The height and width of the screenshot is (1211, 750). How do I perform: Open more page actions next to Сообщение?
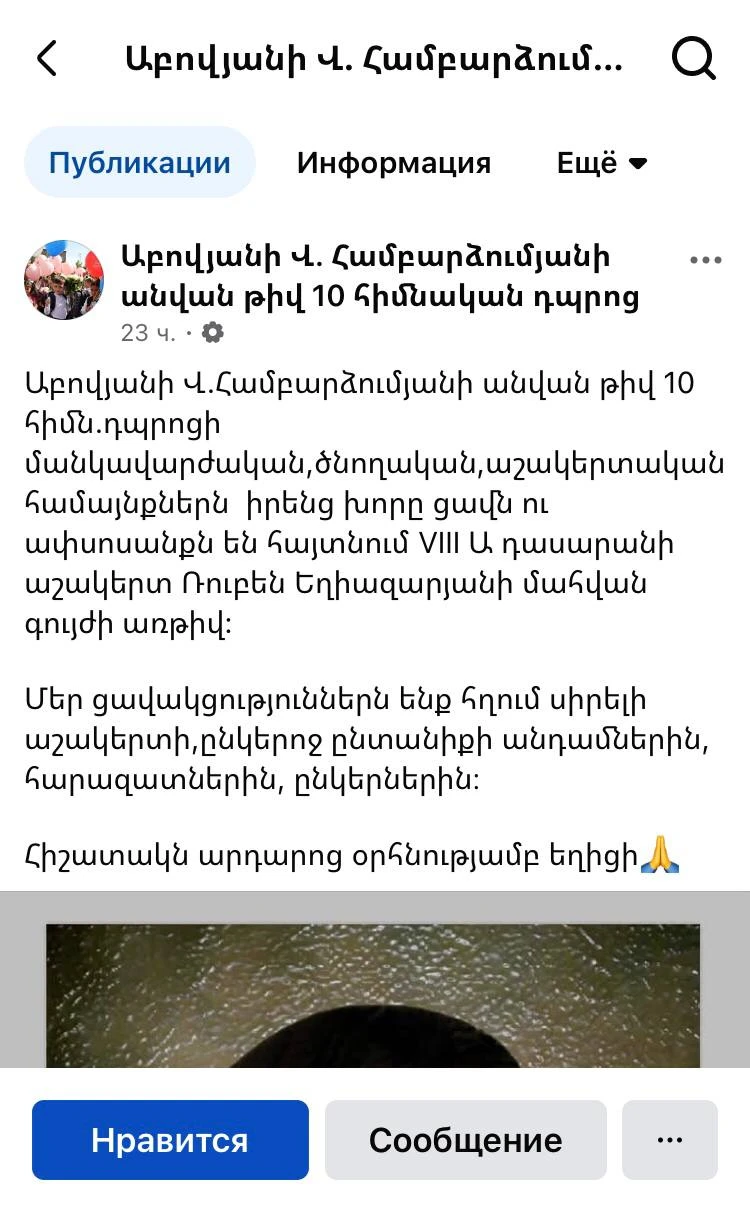(670, 1140)
